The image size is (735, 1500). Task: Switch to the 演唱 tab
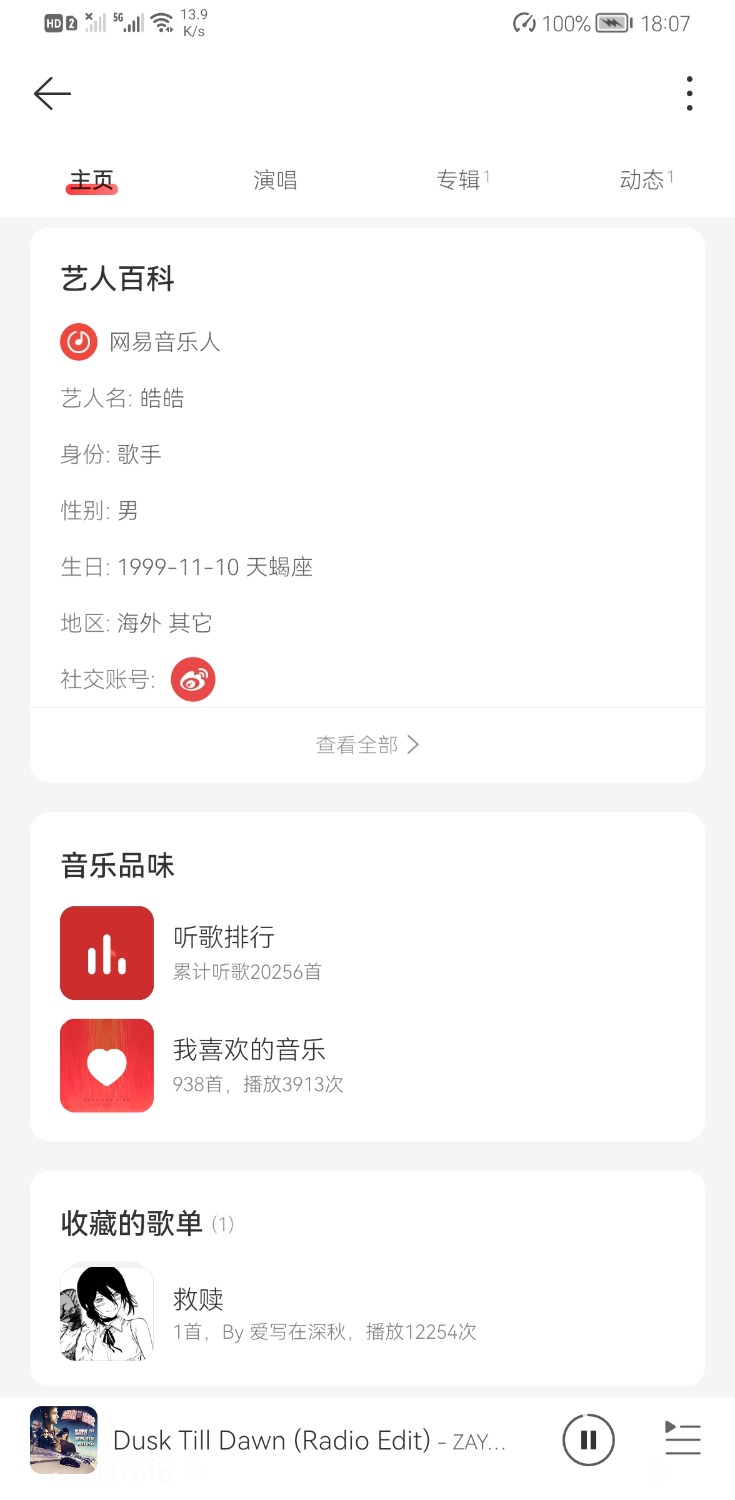point(275,180)
